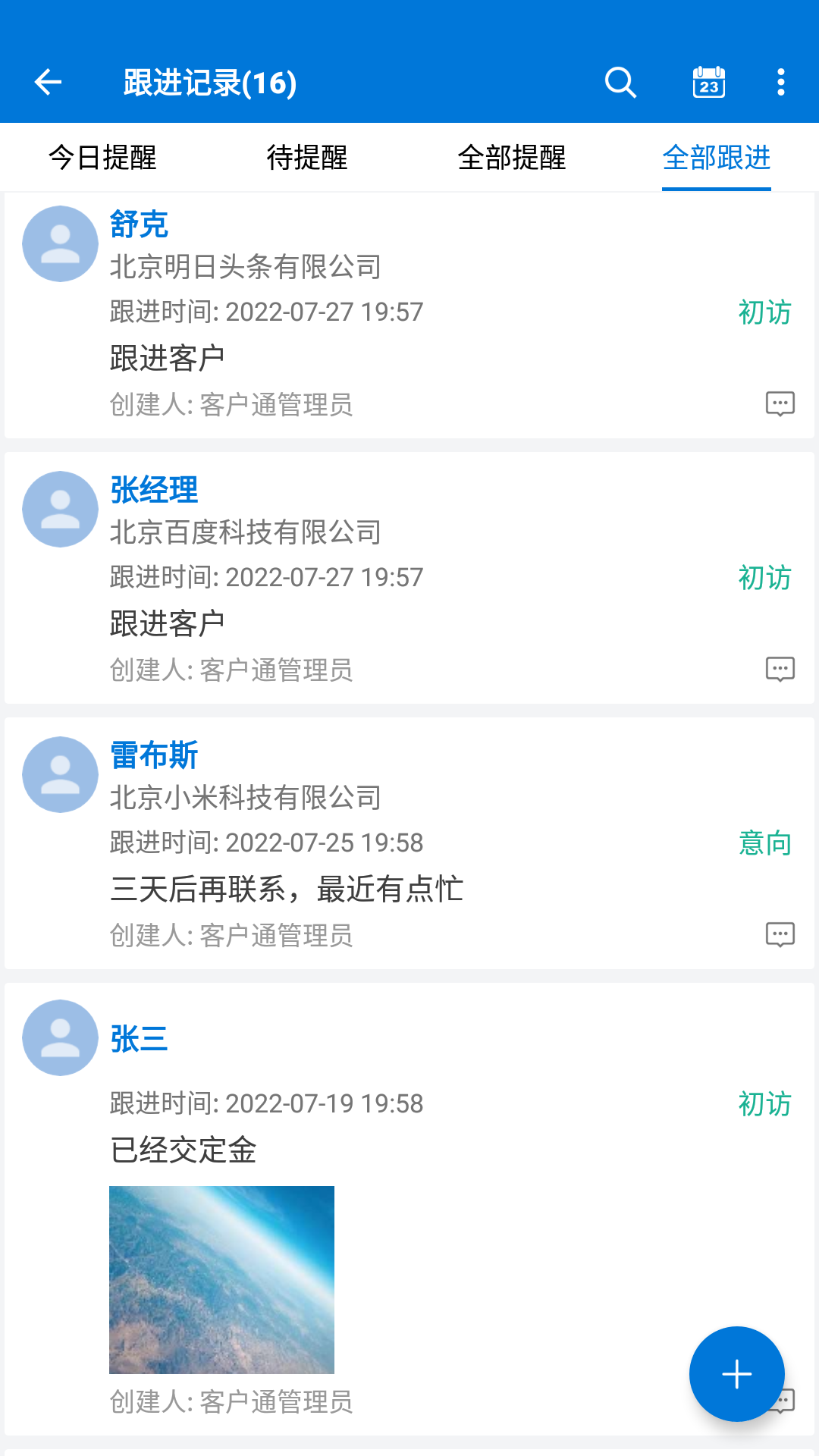Open 张经理's contact name link
The image size is (819, 1456).
(153, 491)
